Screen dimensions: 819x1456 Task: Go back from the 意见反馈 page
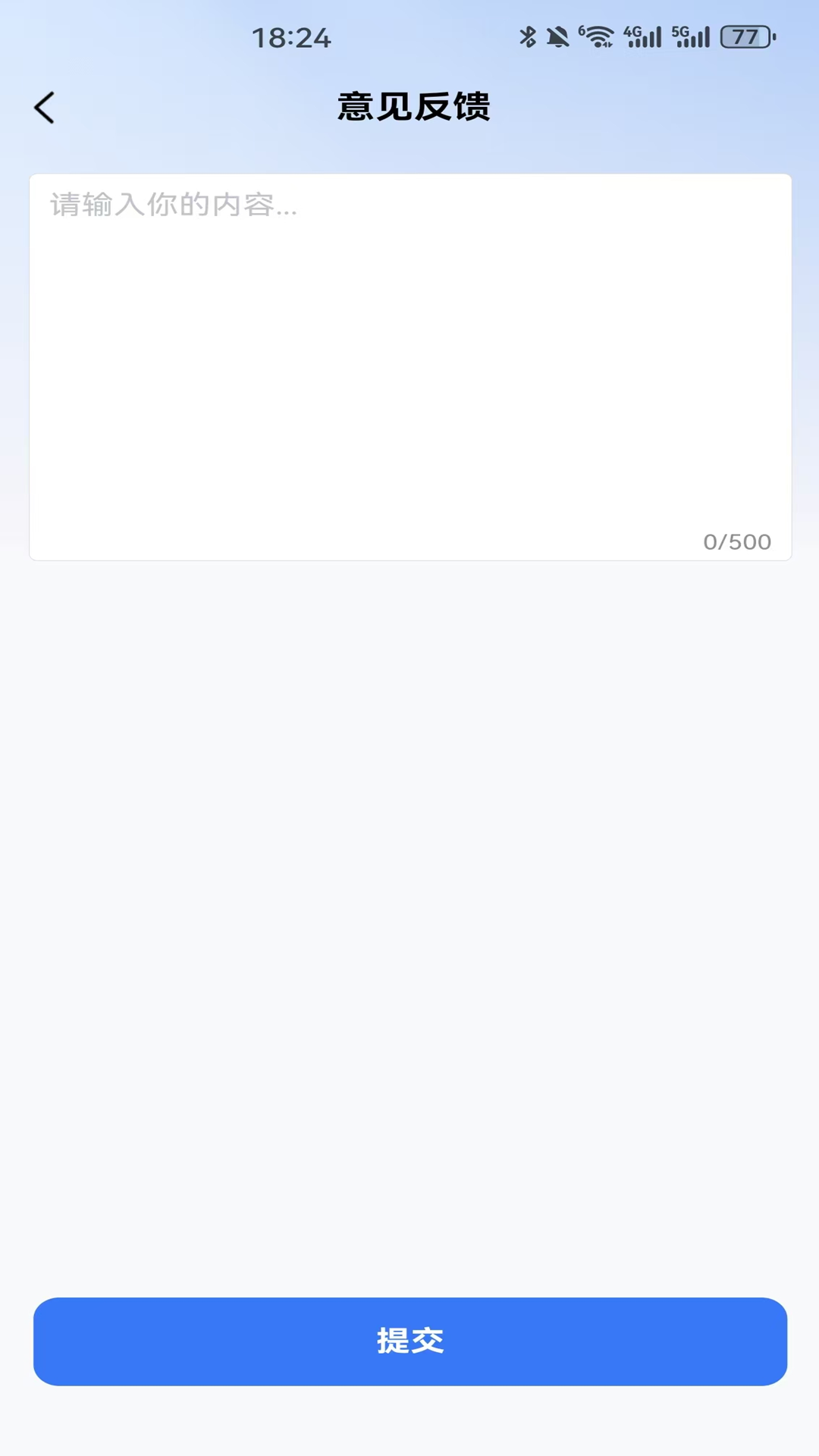pos(45,108)
